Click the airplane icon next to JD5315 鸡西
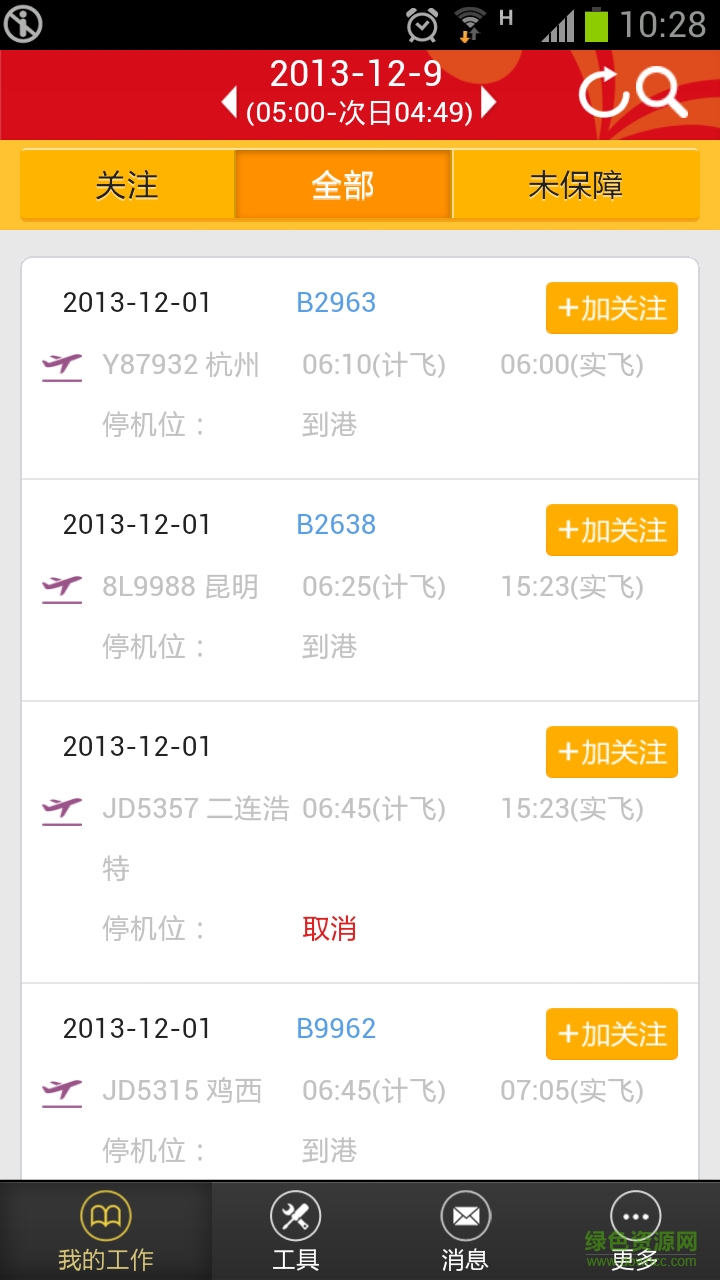The width and height of the screenshot is (720, 1280). pyautogui.click(x=62, y=1090)
